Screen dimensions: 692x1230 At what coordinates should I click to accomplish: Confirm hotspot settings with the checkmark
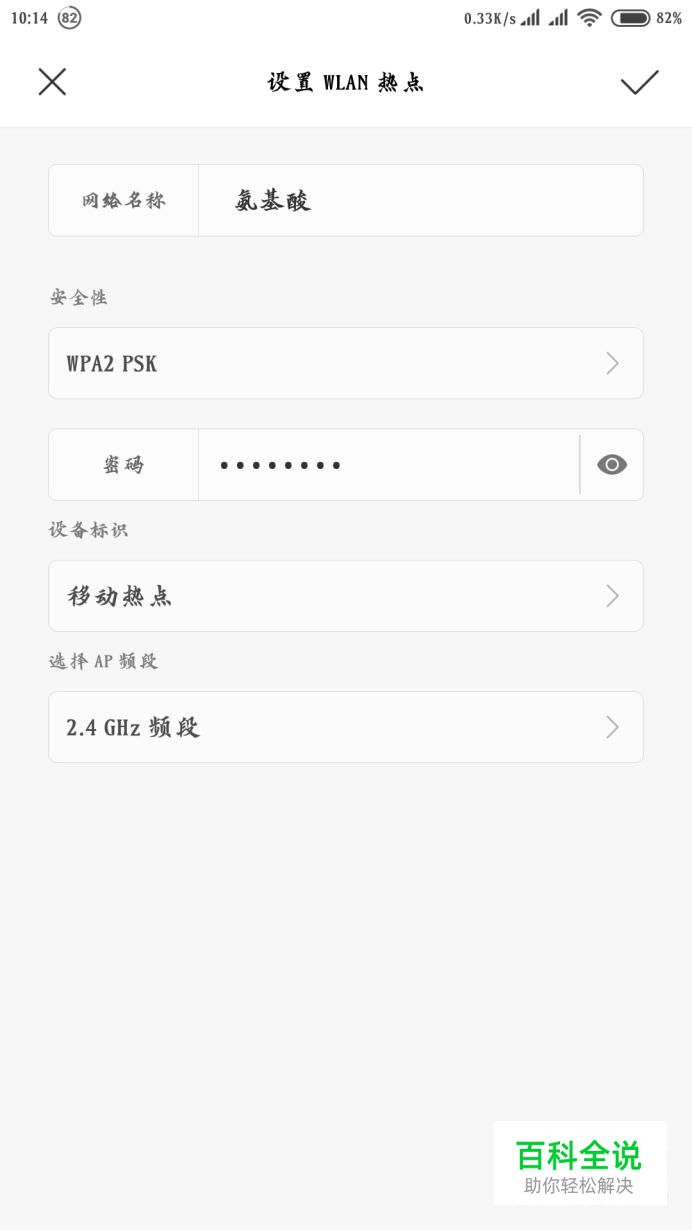pyautogui.click(x=639, y=82)
